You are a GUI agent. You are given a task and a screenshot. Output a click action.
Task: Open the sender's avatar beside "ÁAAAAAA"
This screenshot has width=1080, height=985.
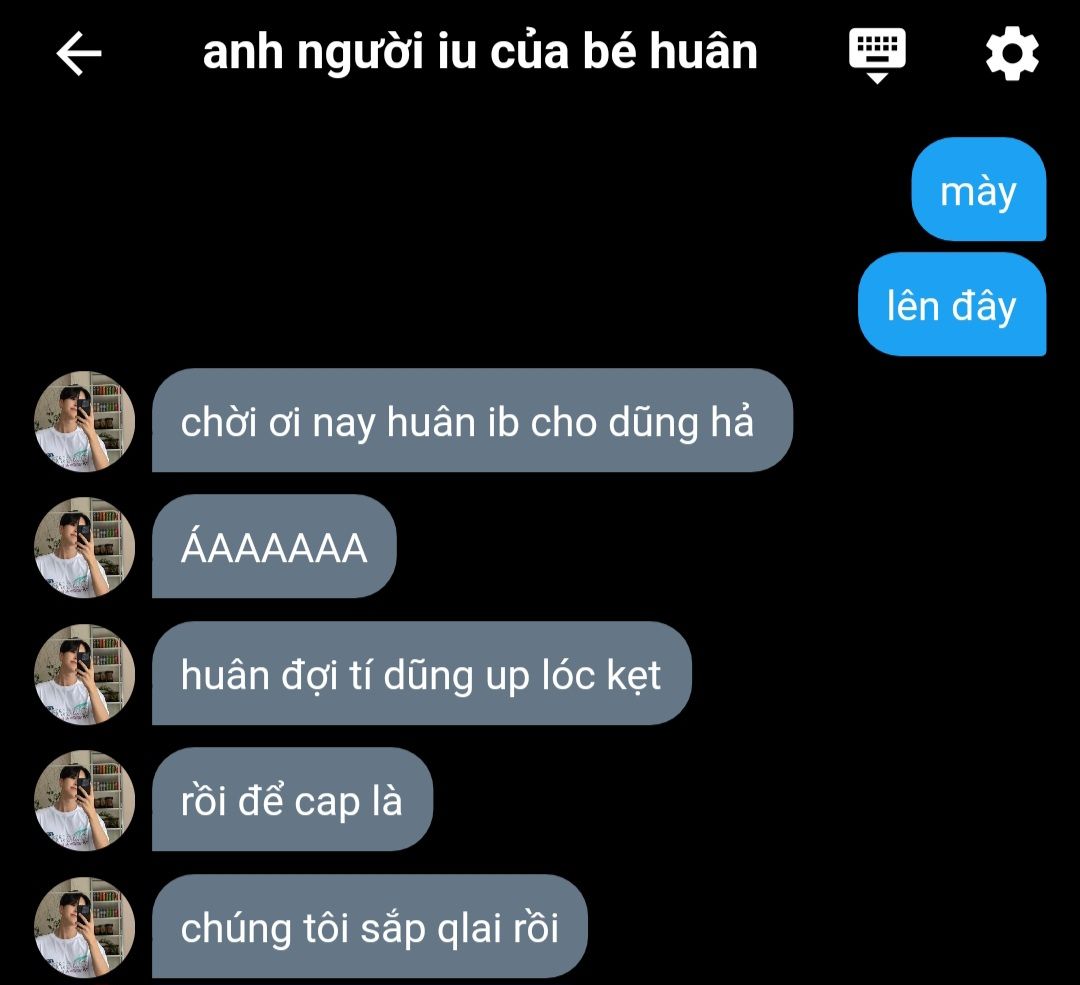pyautogui.click(x=85, y=547)
